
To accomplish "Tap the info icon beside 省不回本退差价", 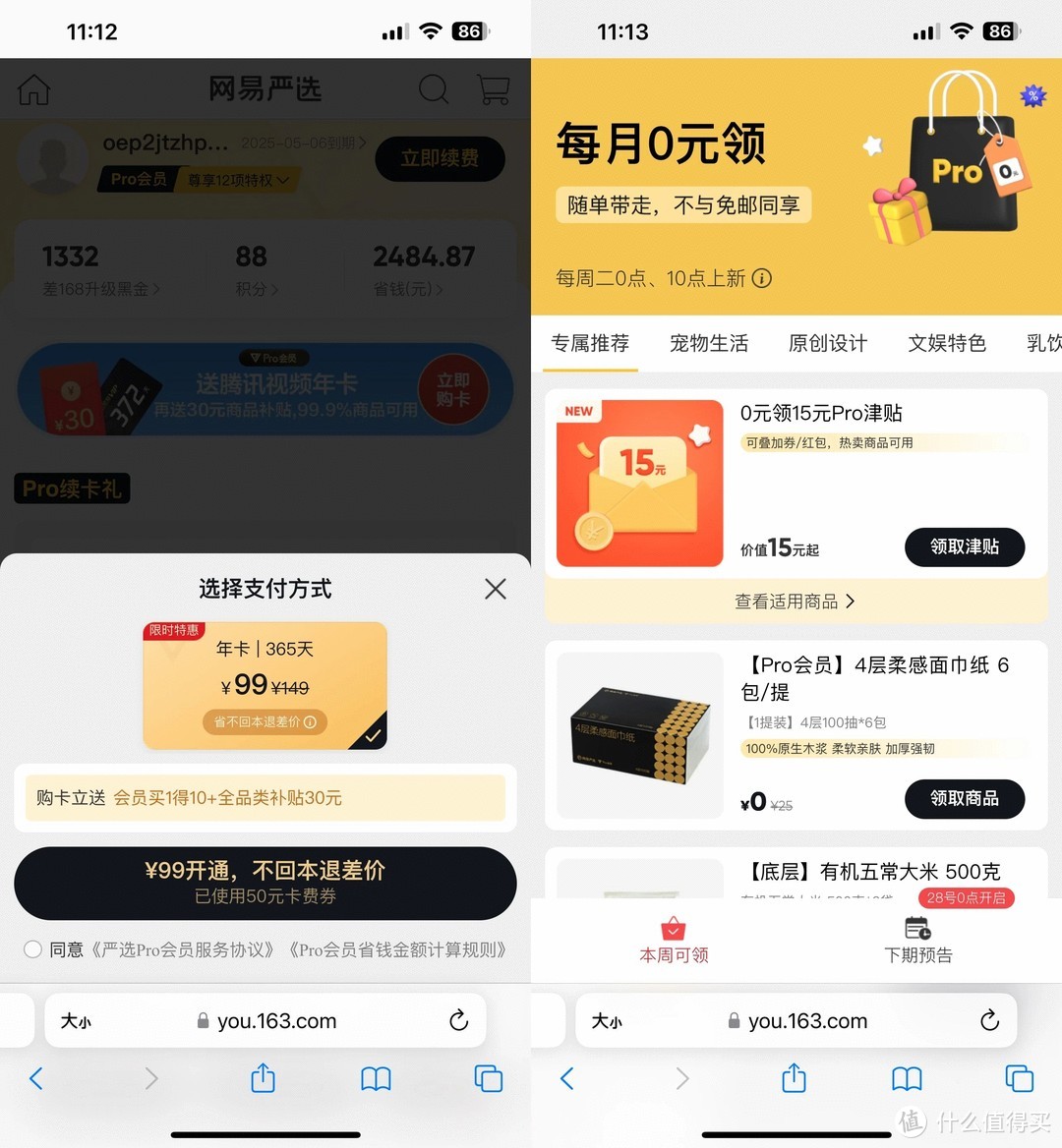I will coord(311,721).
